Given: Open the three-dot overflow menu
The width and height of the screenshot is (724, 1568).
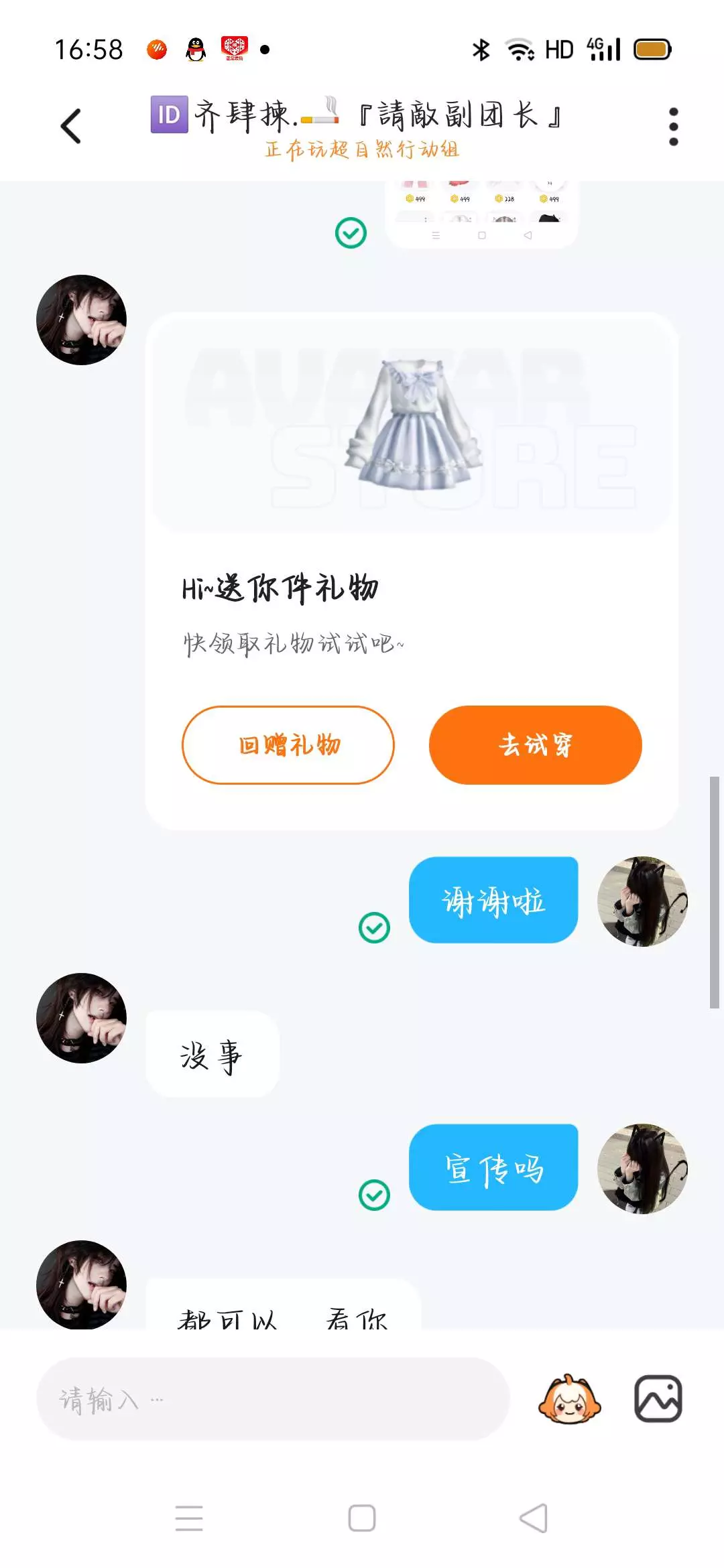Looking at the screenshot, I should pos(673,126).
